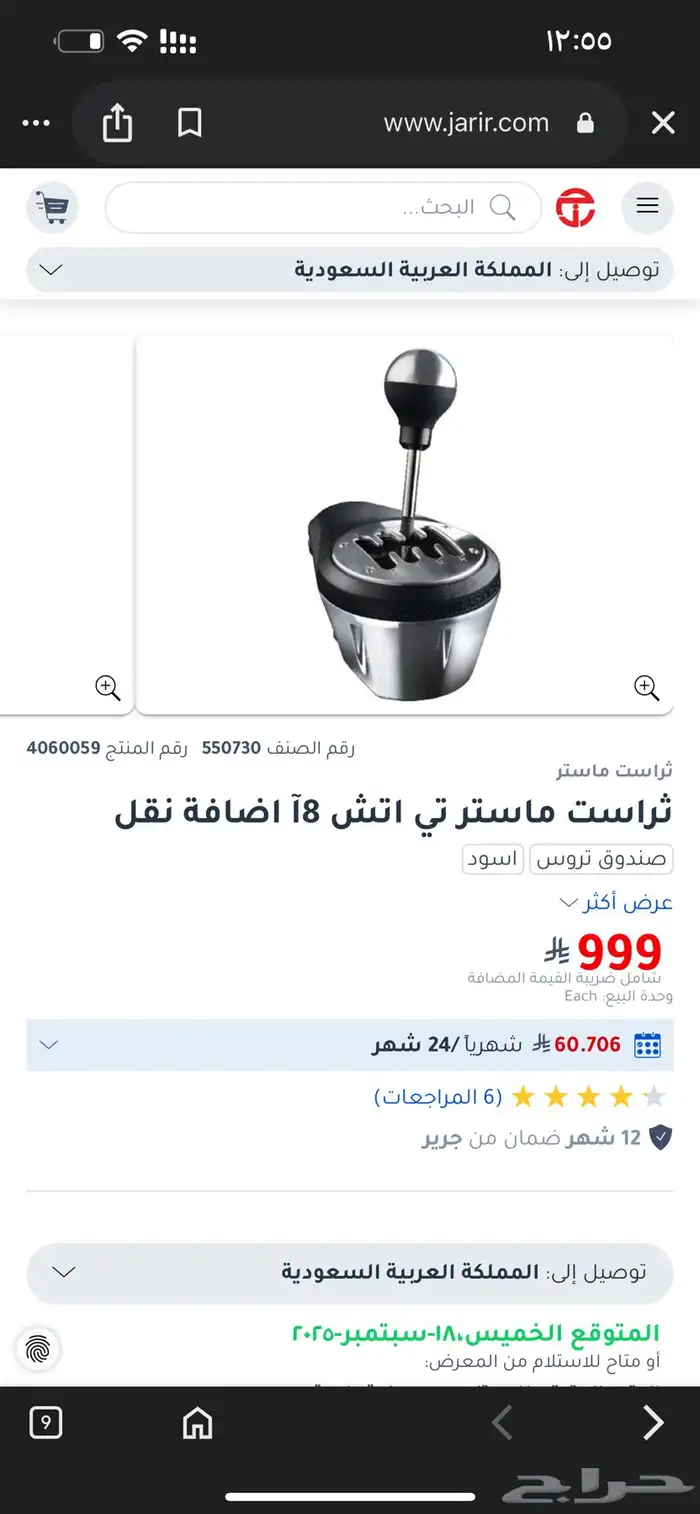
Task: Open the tabs counter showing 9
Action: click(x=46, y=1422)
